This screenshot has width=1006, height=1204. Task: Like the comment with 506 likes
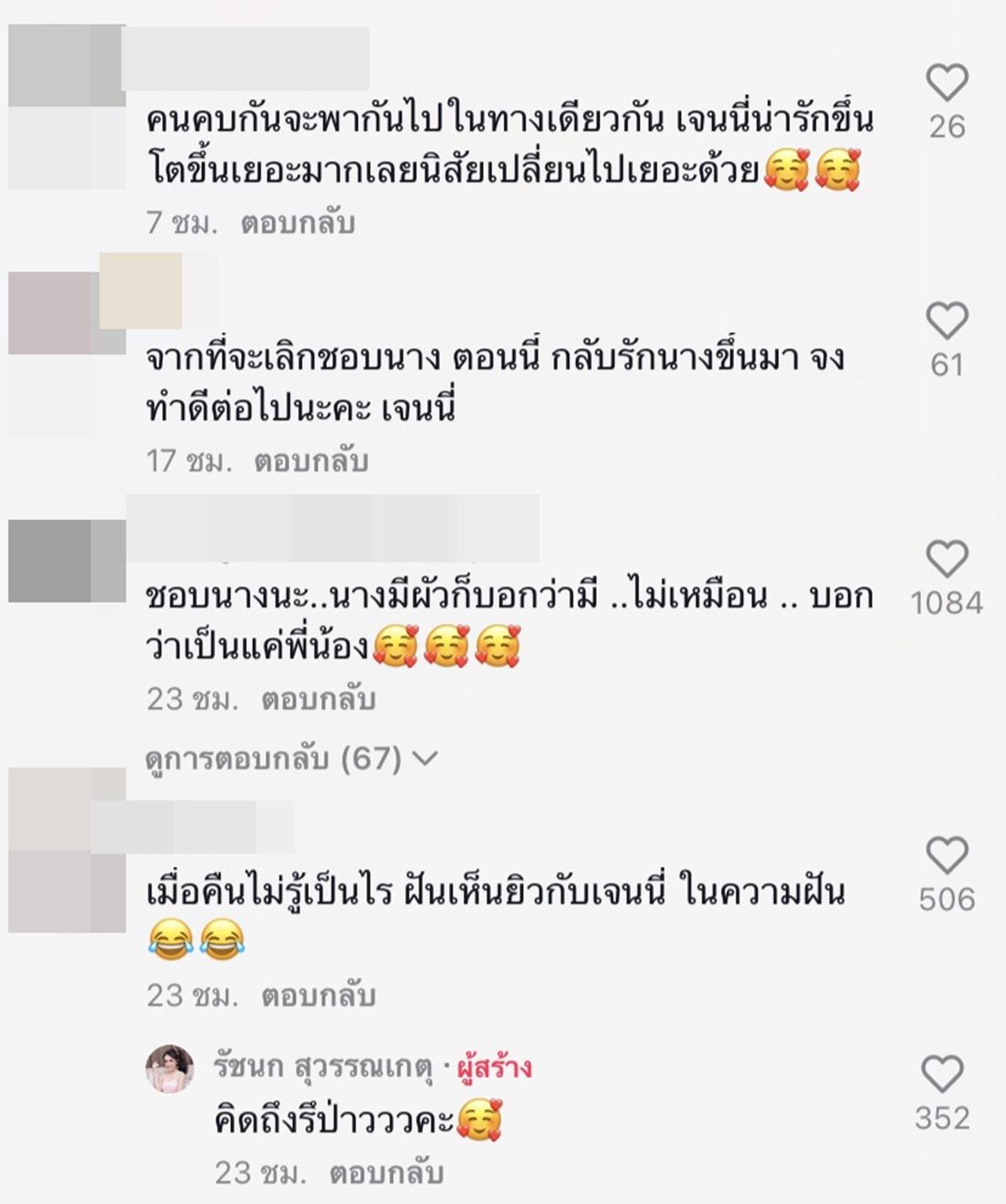[x=946, y=855]
